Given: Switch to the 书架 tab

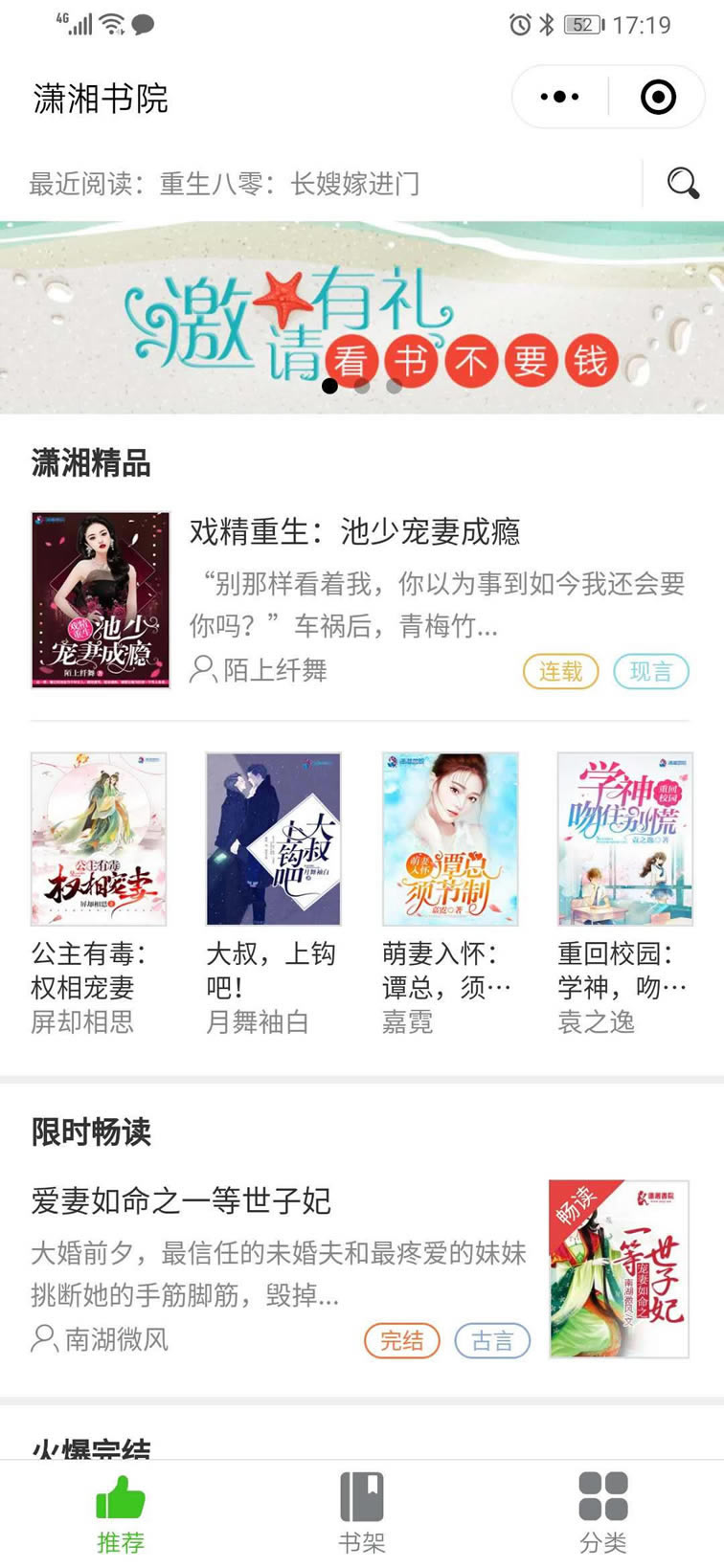Looking at the screenshot, I should pyautogui.click(x=362, y=1513).
